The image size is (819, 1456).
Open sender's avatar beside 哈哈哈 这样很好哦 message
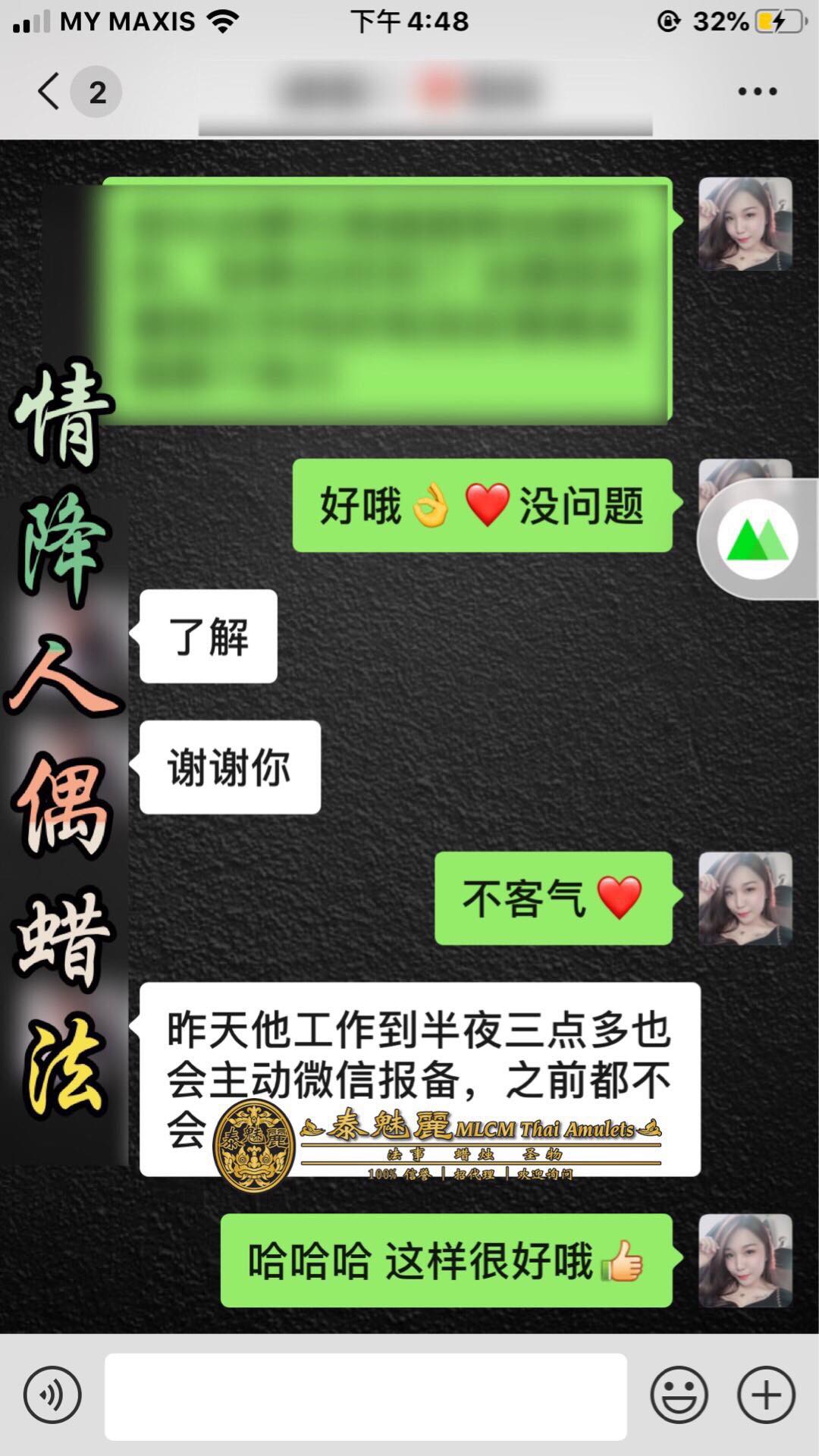[745, 1260]
